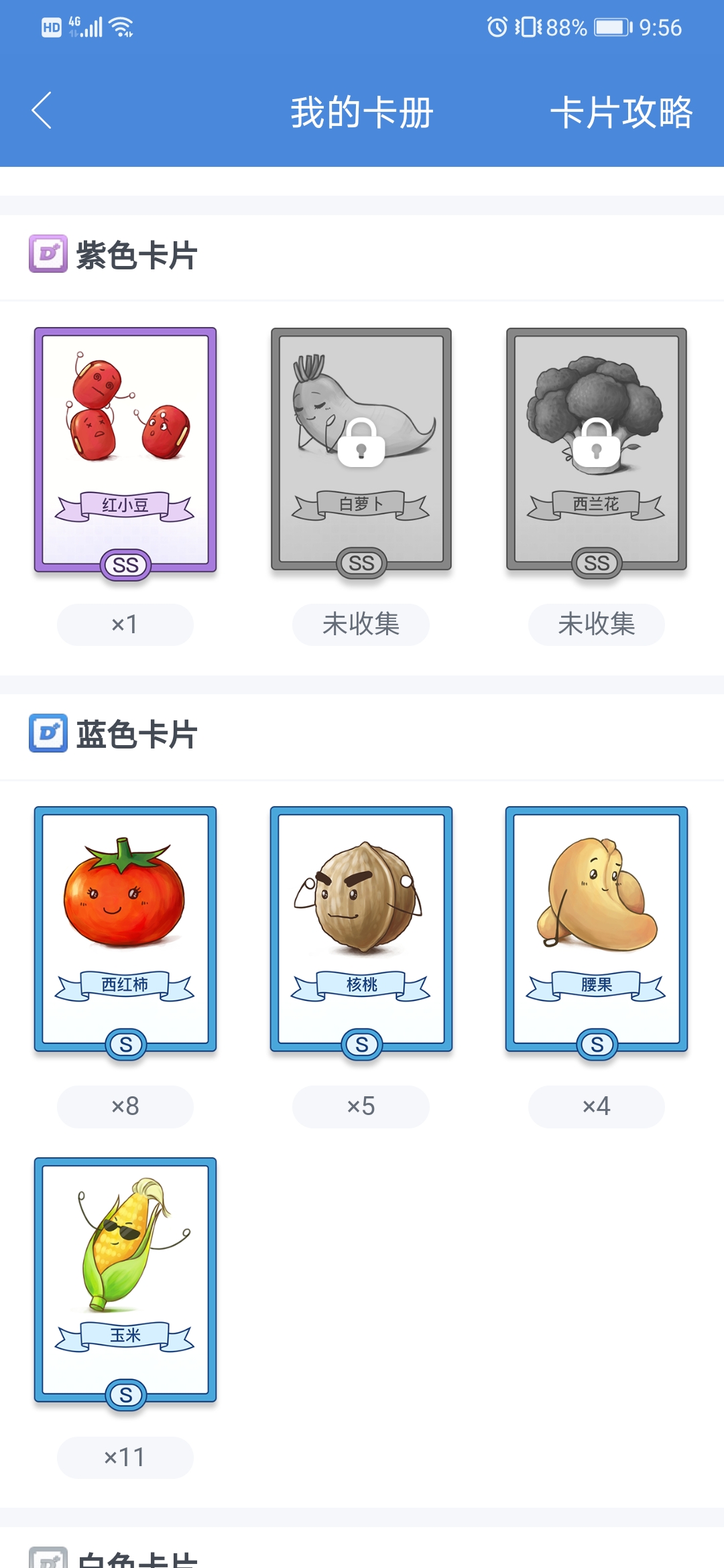This screenshot has width=724, height=1568.
Task: Tap the back arrow in the header
Action: [42, 111]
